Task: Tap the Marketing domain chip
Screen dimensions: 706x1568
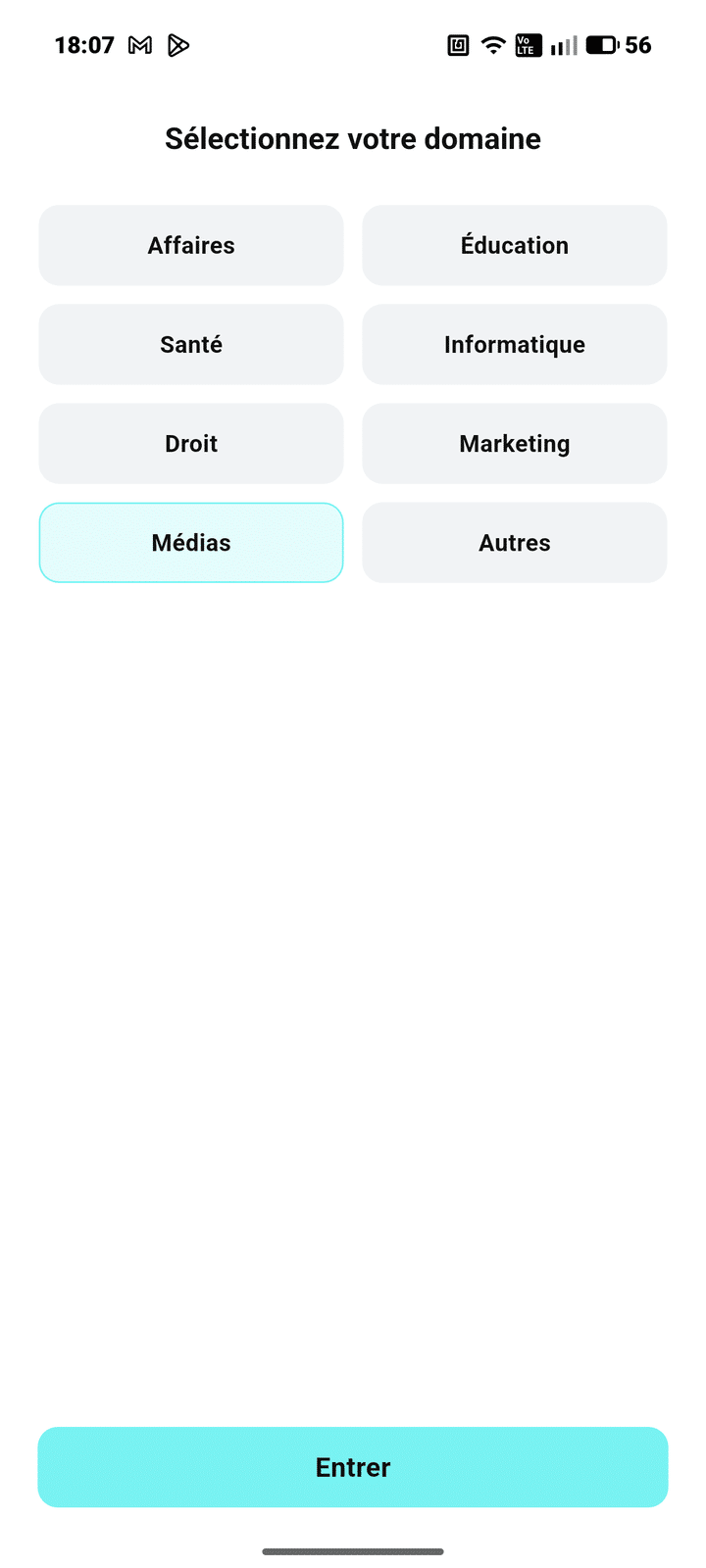Action: pos(514,443)
